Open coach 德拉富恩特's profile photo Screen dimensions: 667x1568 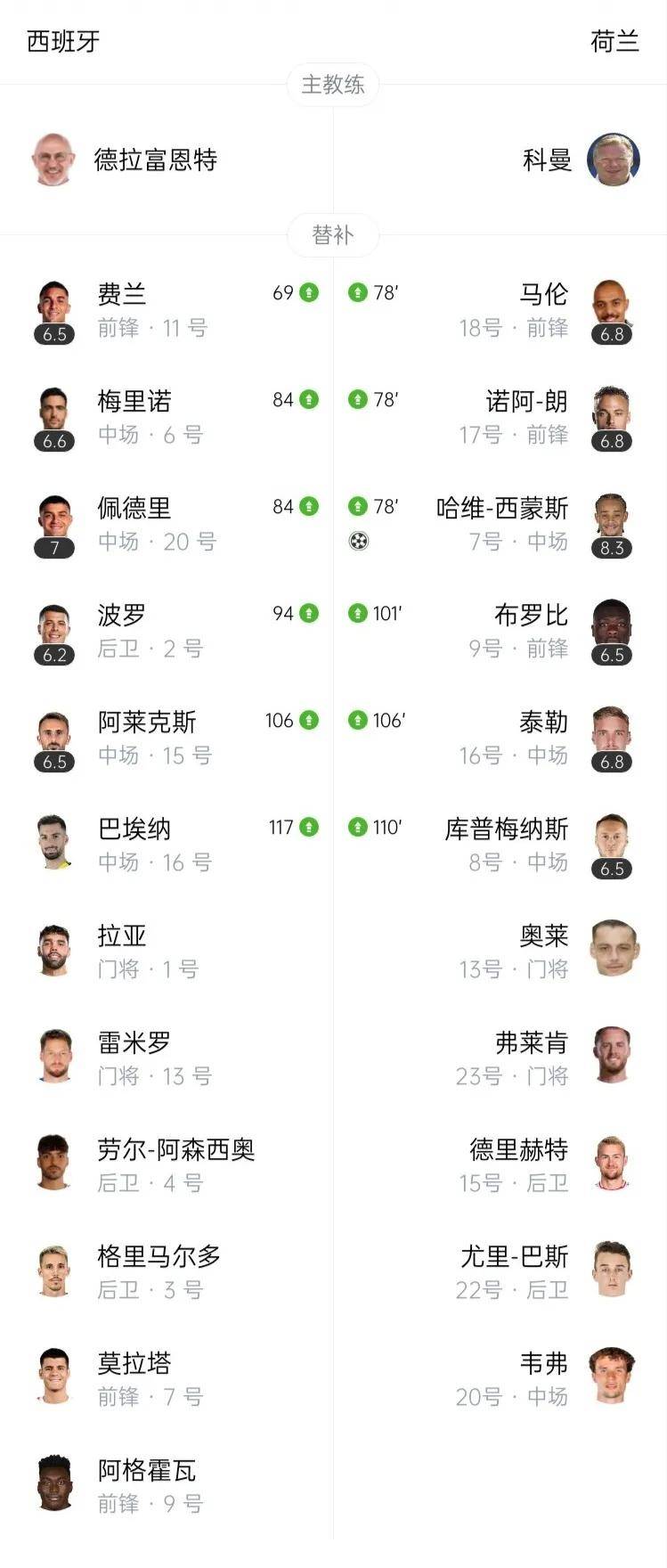(x=54, y=159)
